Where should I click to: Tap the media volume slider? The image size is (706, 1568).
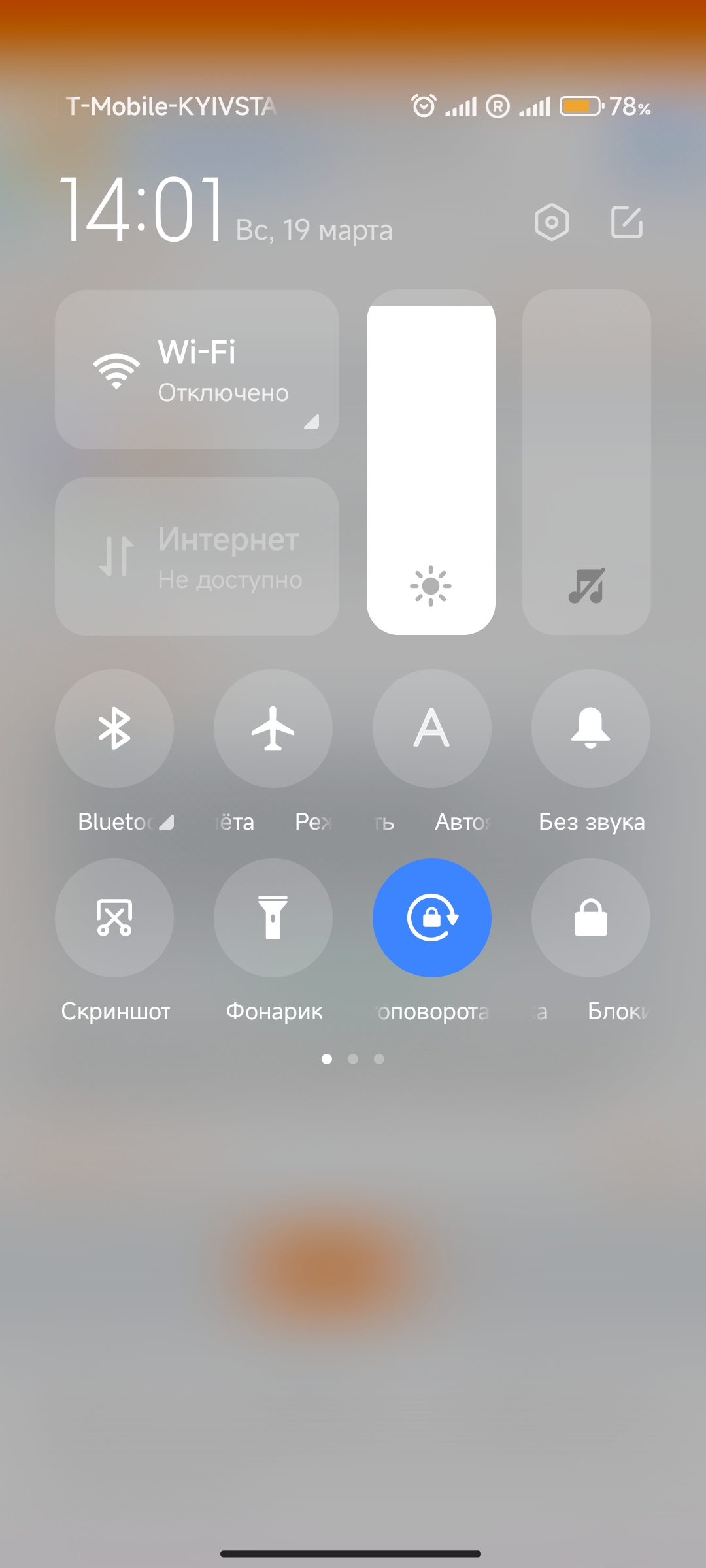pyautogui.click(x=586, y=462)
